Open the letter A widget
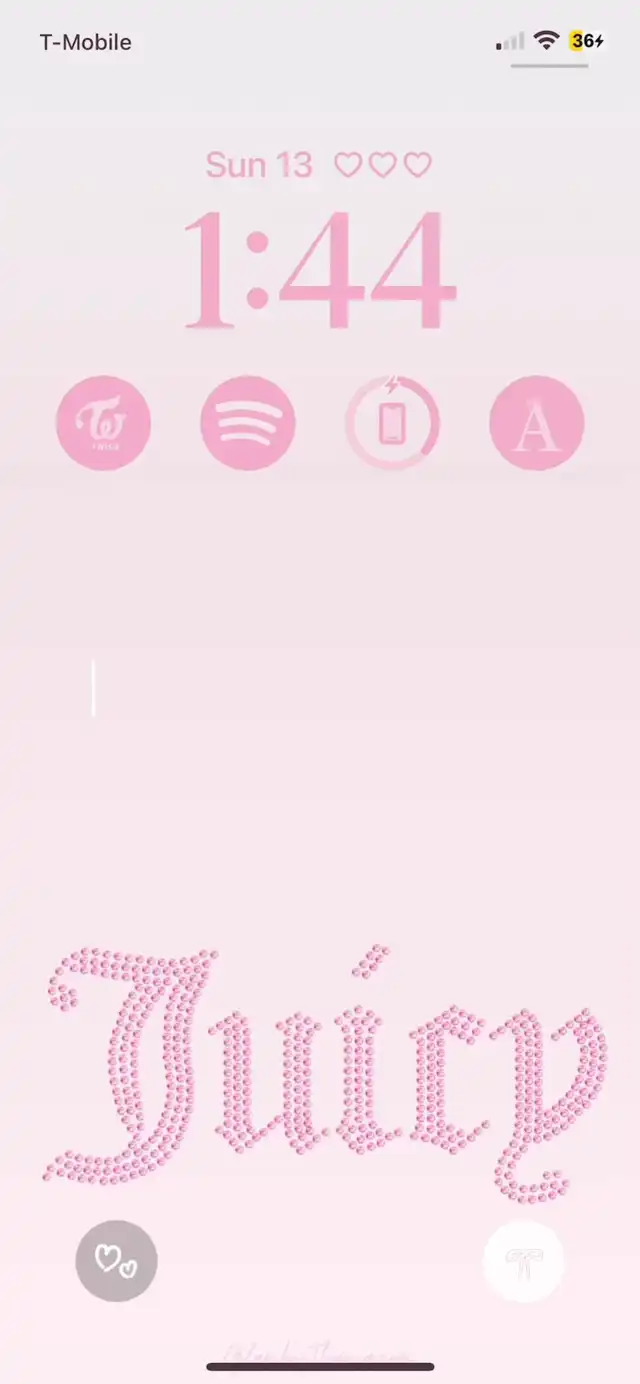Screen dimensions: 640x1384 coord(537,423)
